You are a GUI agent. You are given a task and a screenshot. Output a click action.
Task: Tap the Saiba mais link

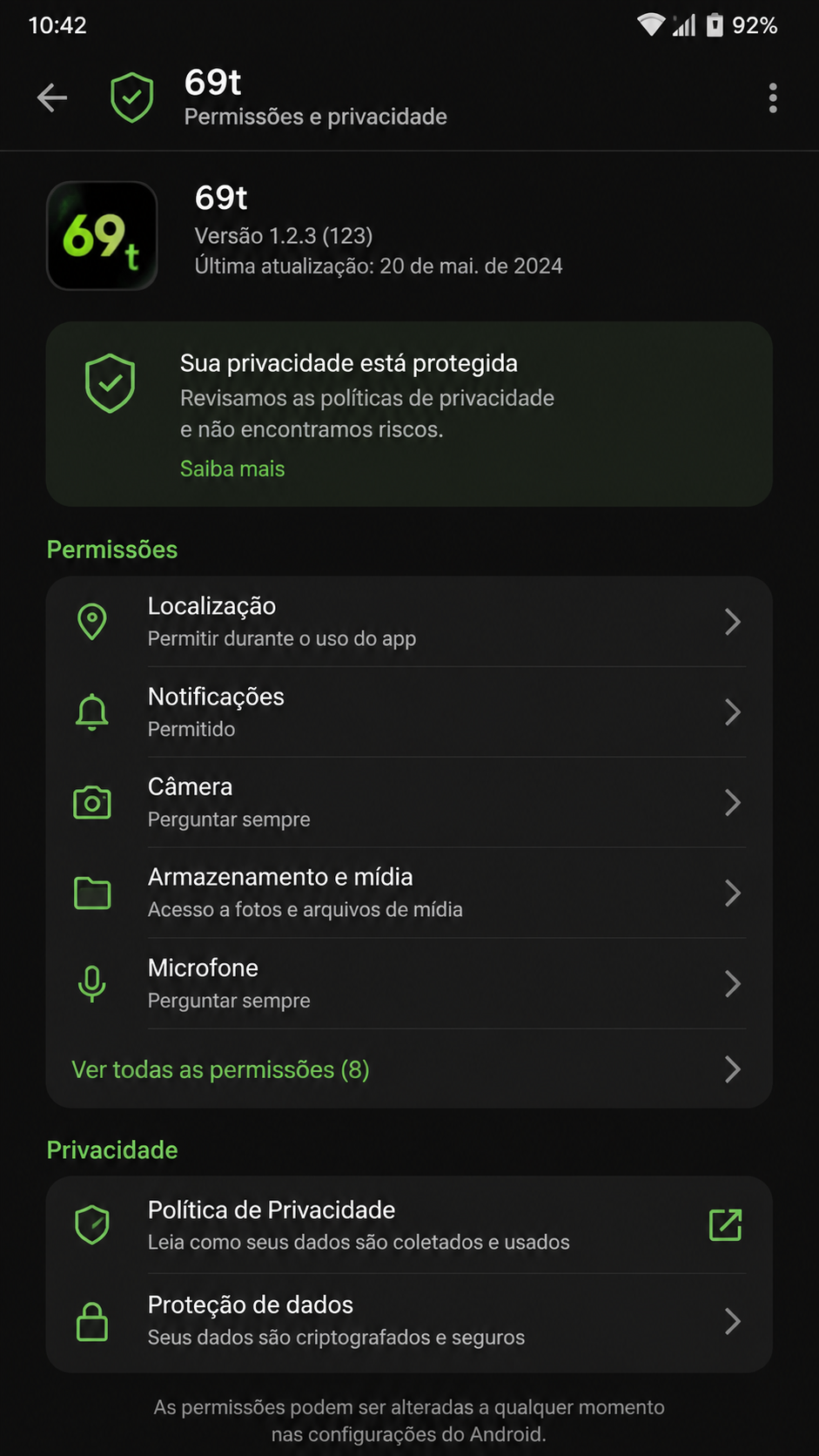click(x=232, y=468)
